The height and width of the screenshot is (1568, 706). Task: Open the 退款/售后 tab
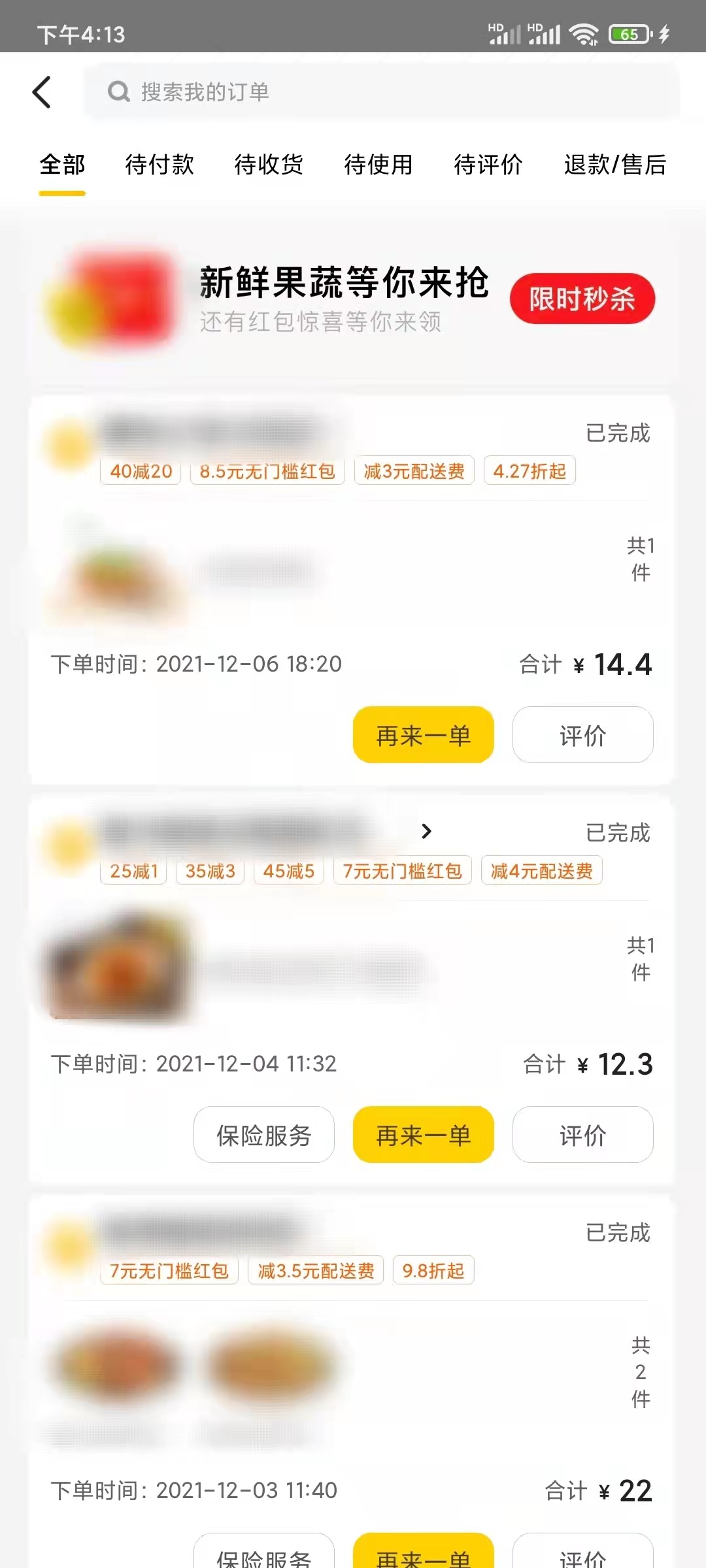(614, 166)
